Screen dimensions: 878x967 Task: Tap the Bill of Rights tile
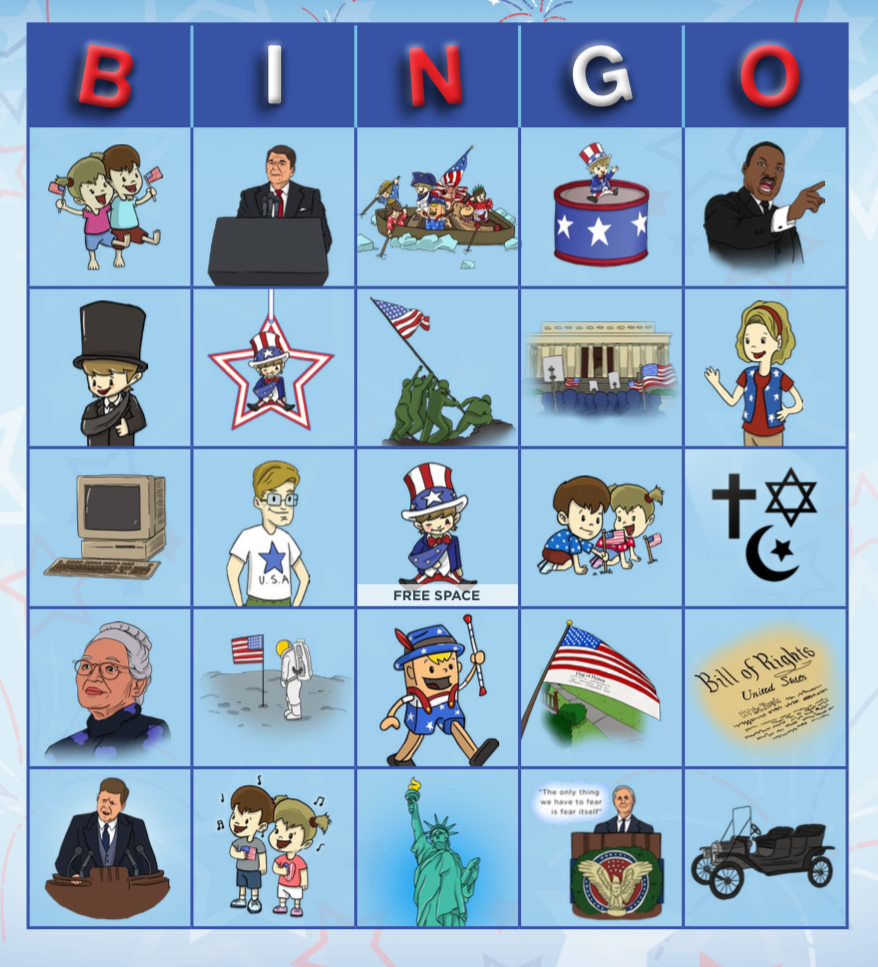tap(765, 688)
